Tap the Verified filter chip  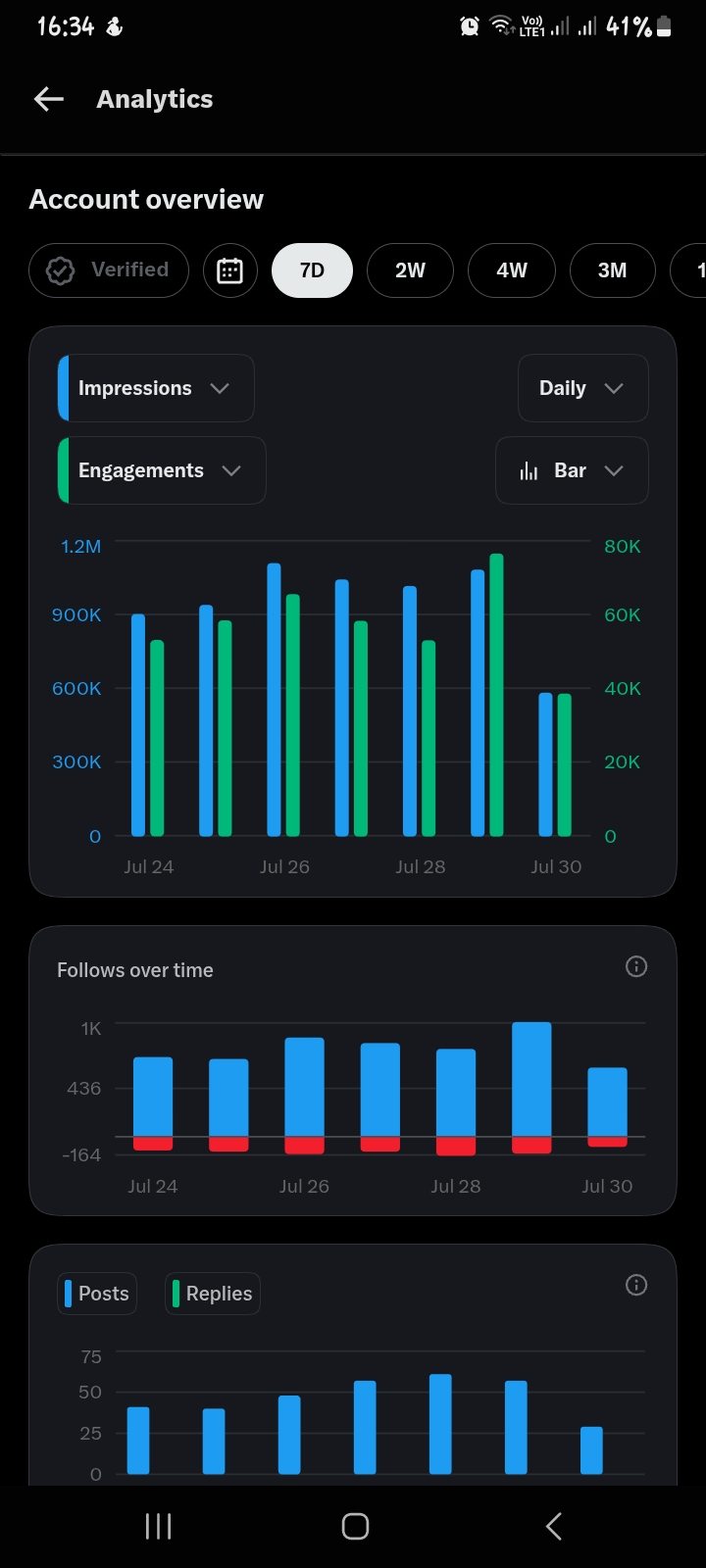pyautogui.click(x=109, y=270)
